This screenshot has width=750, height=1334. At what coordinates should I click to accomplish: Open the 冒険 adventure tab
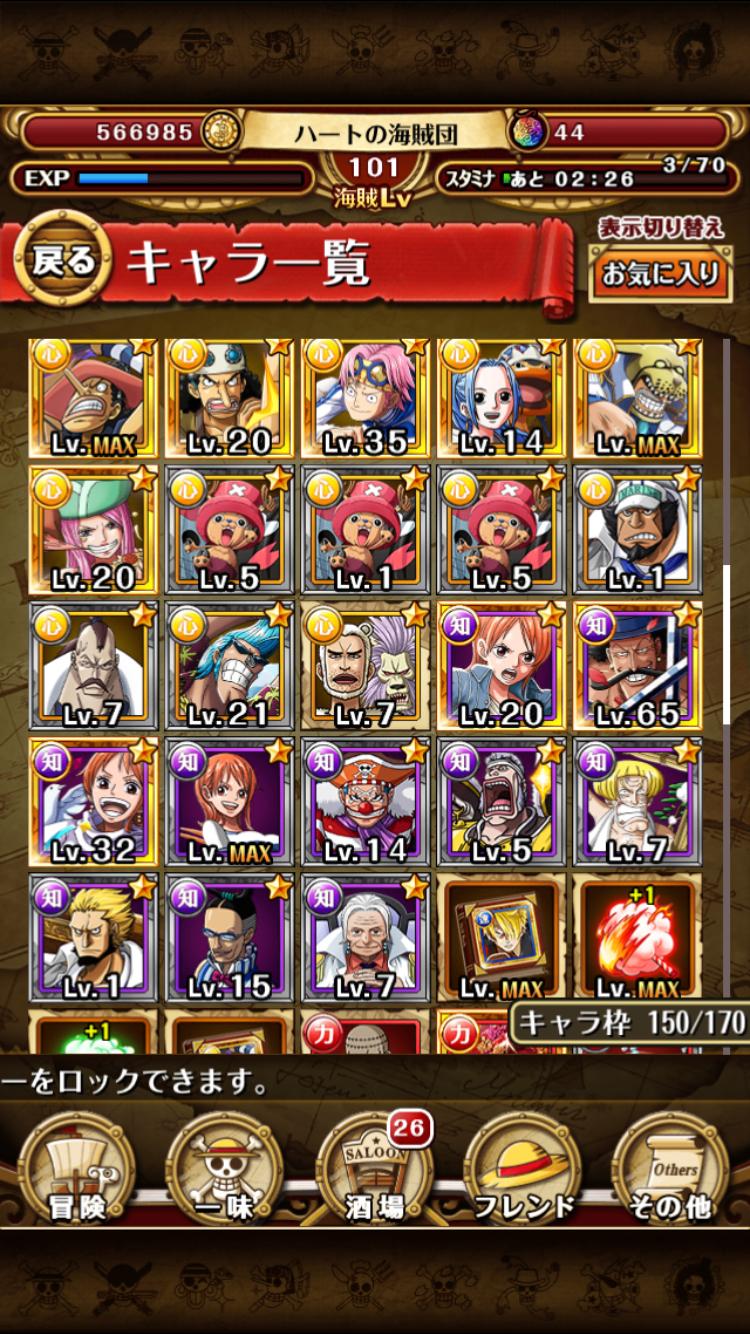[x=76, y=1169]
